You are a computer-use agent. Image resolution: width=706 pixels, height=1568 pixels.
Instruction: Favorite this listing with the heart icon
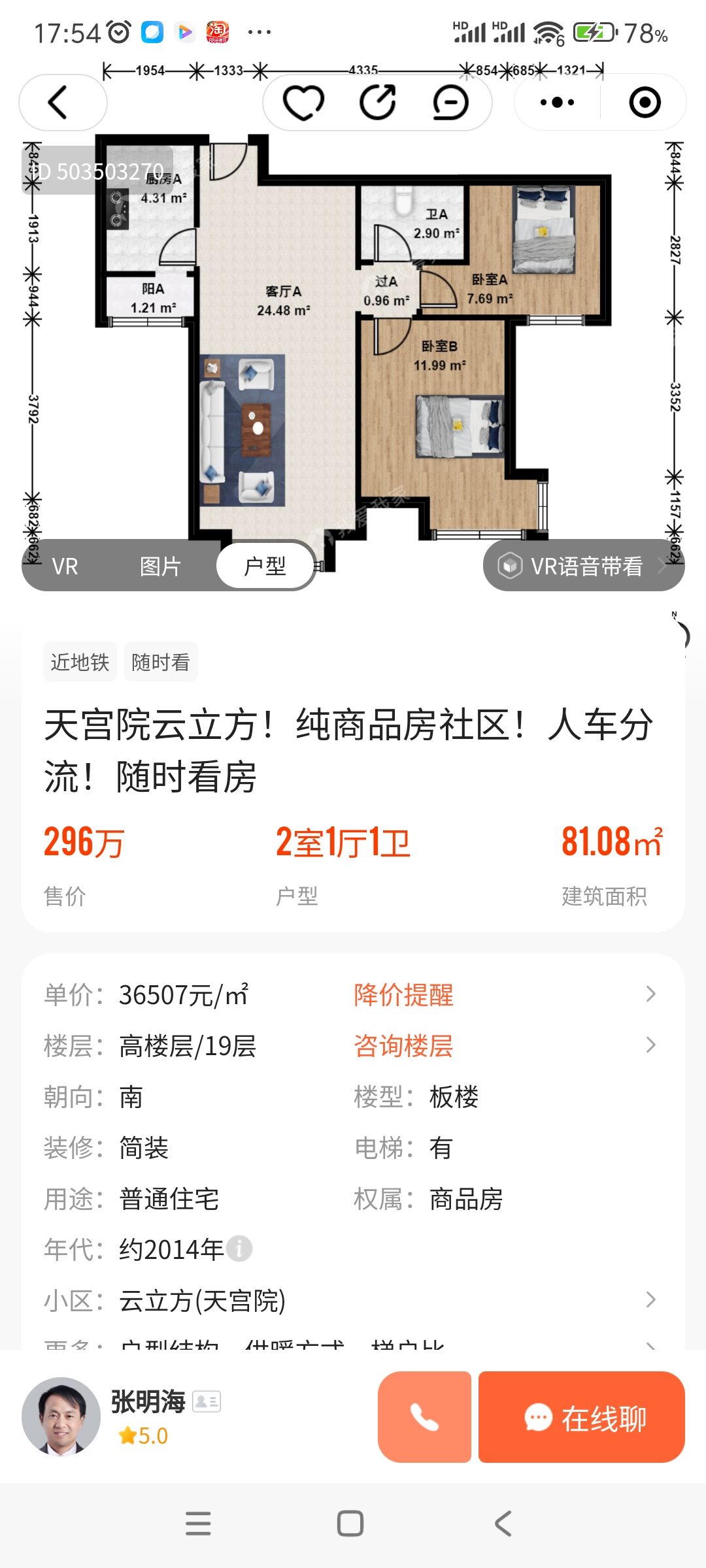pyautogui.click(x=303, y=103)
